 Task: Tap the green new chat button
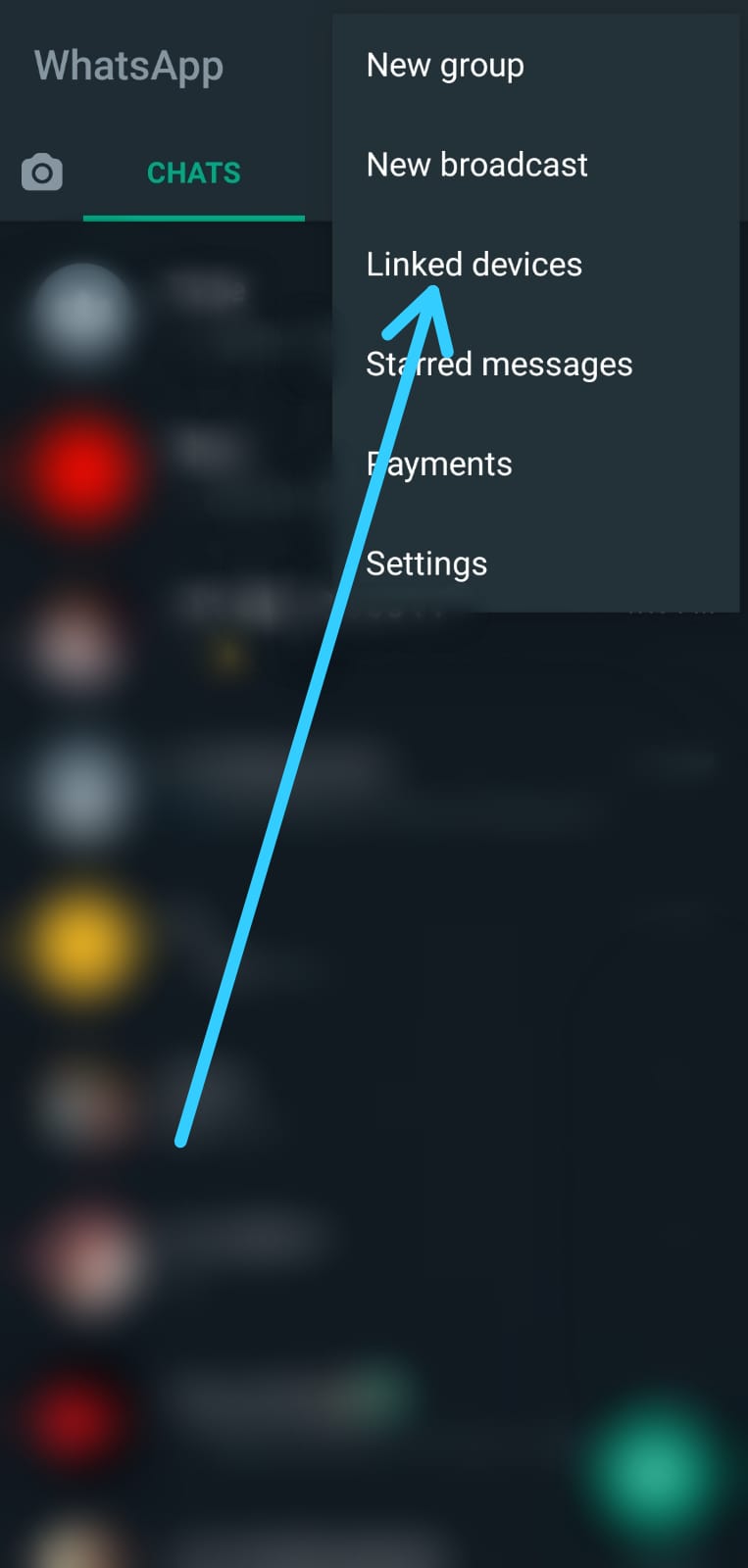651,1472
